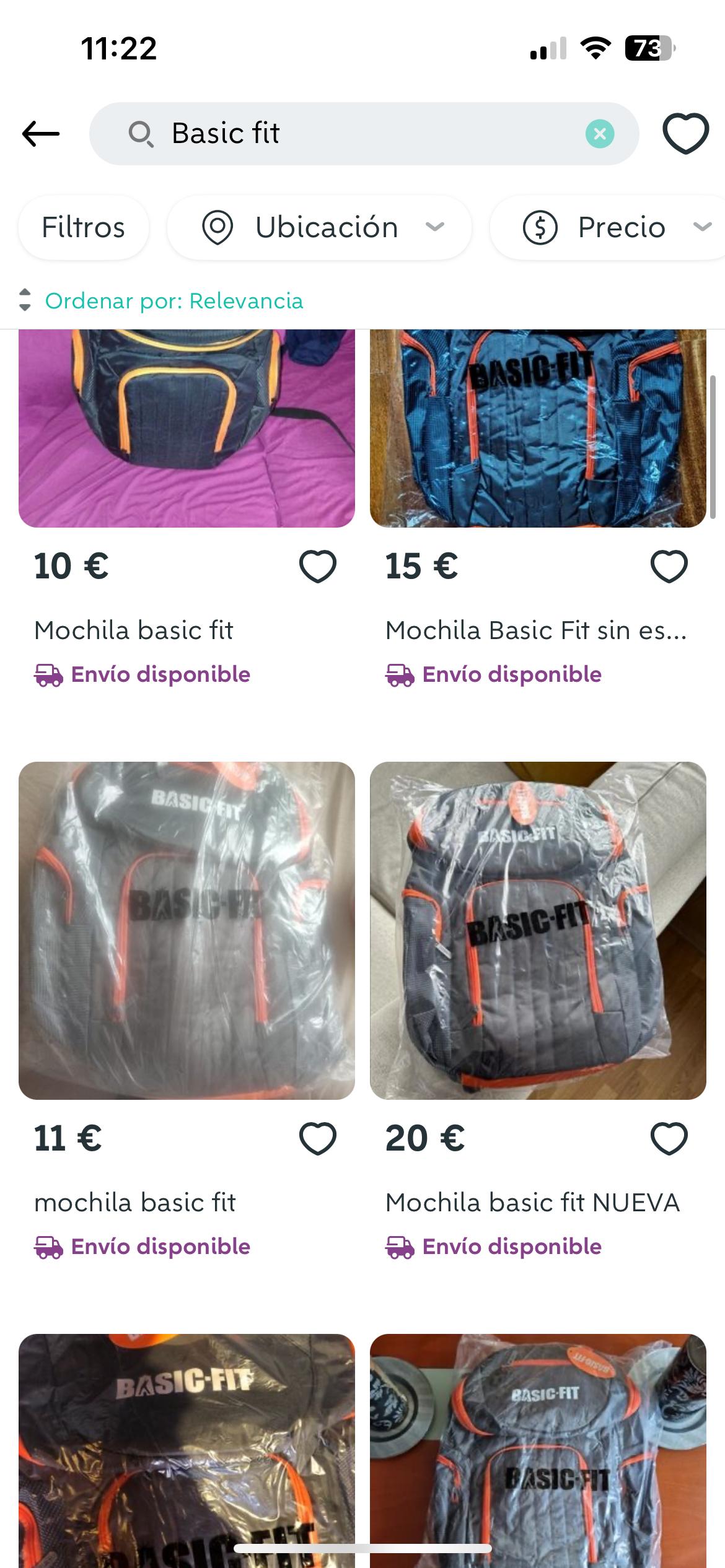725x1568 pixels.
Task: Open the Filtros chip
Action: pyautogui.click(x=84, y=227)
